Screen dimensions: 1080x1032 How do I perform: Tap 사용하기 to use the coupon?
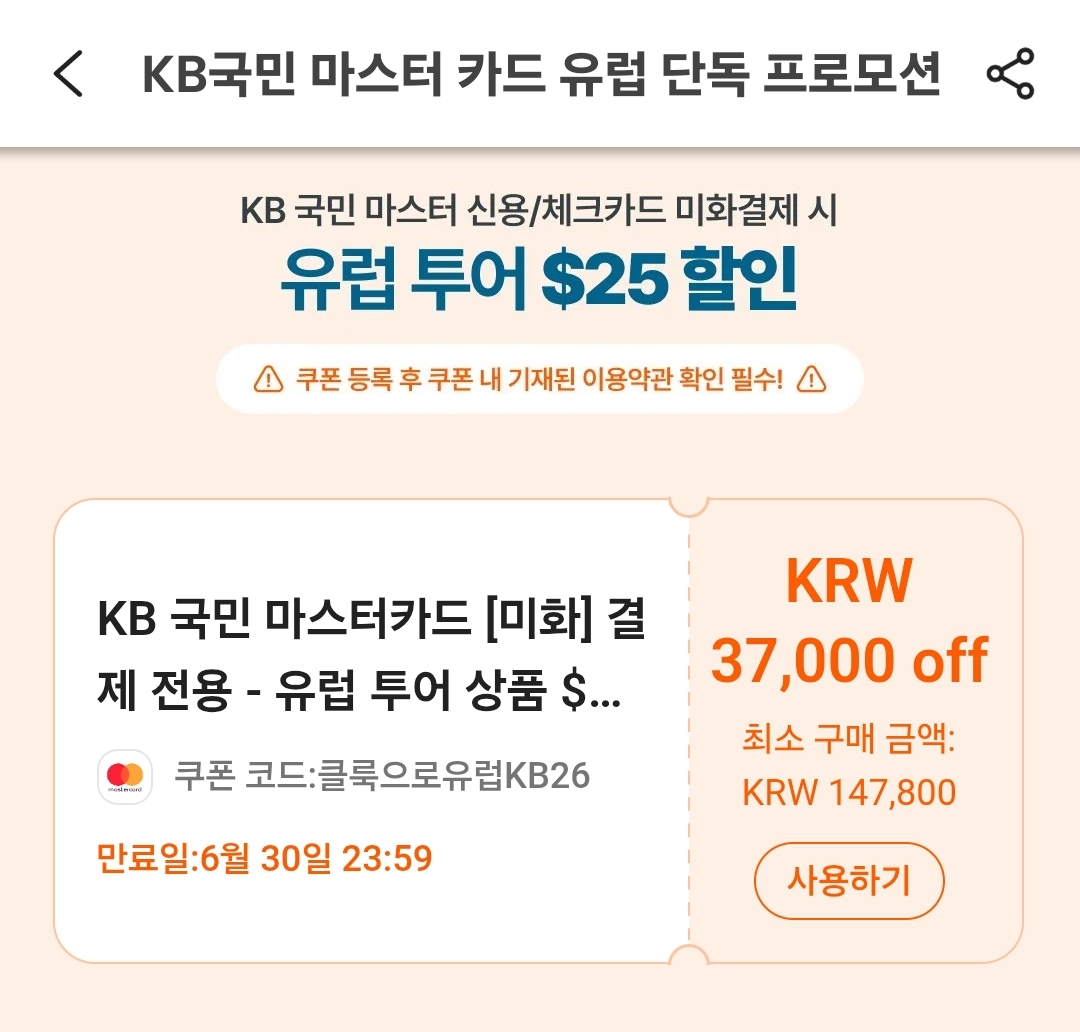(848, 881)
